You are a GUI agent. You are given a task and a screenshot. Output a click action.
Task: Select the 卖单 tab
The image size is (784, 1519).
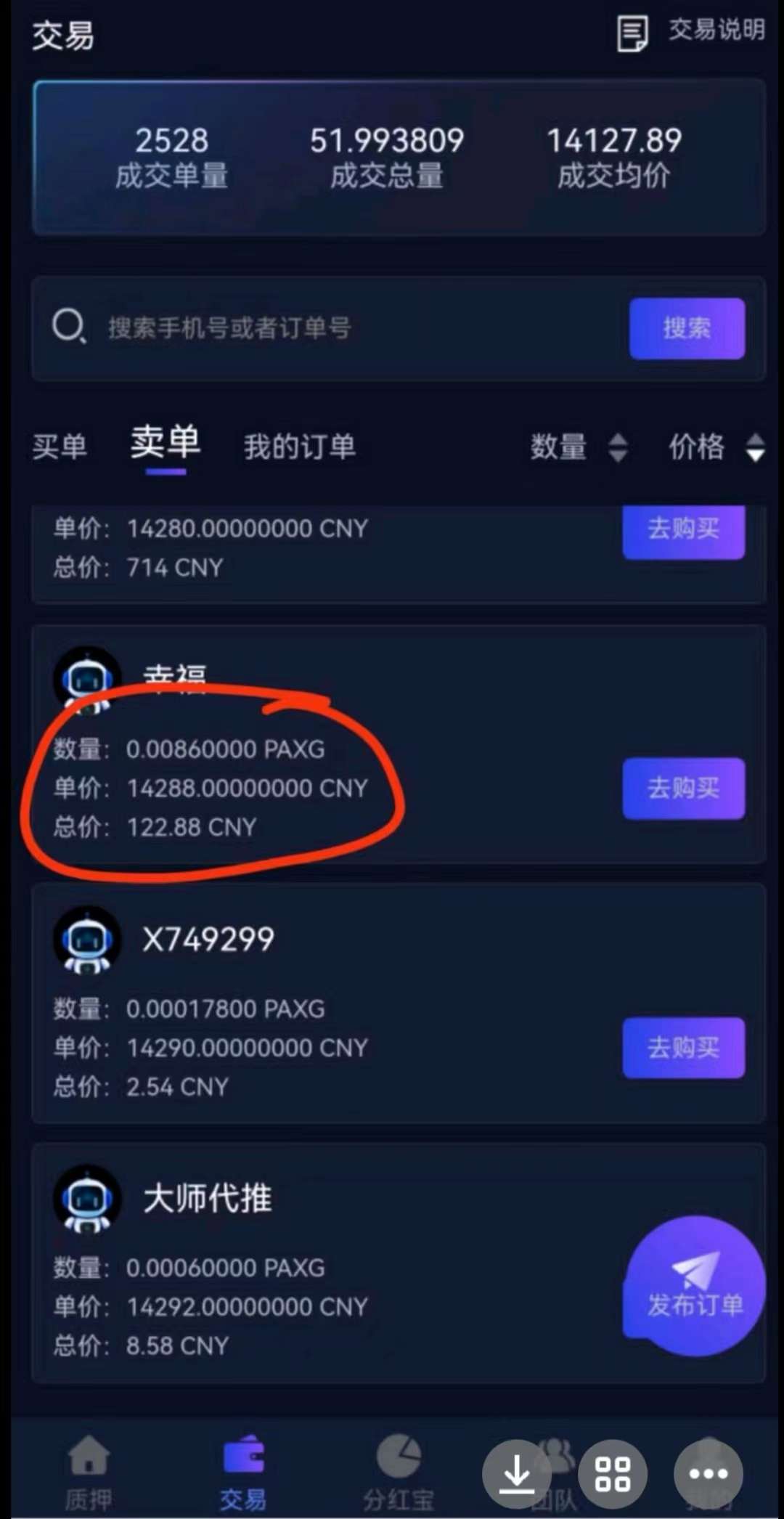[166, 442]
